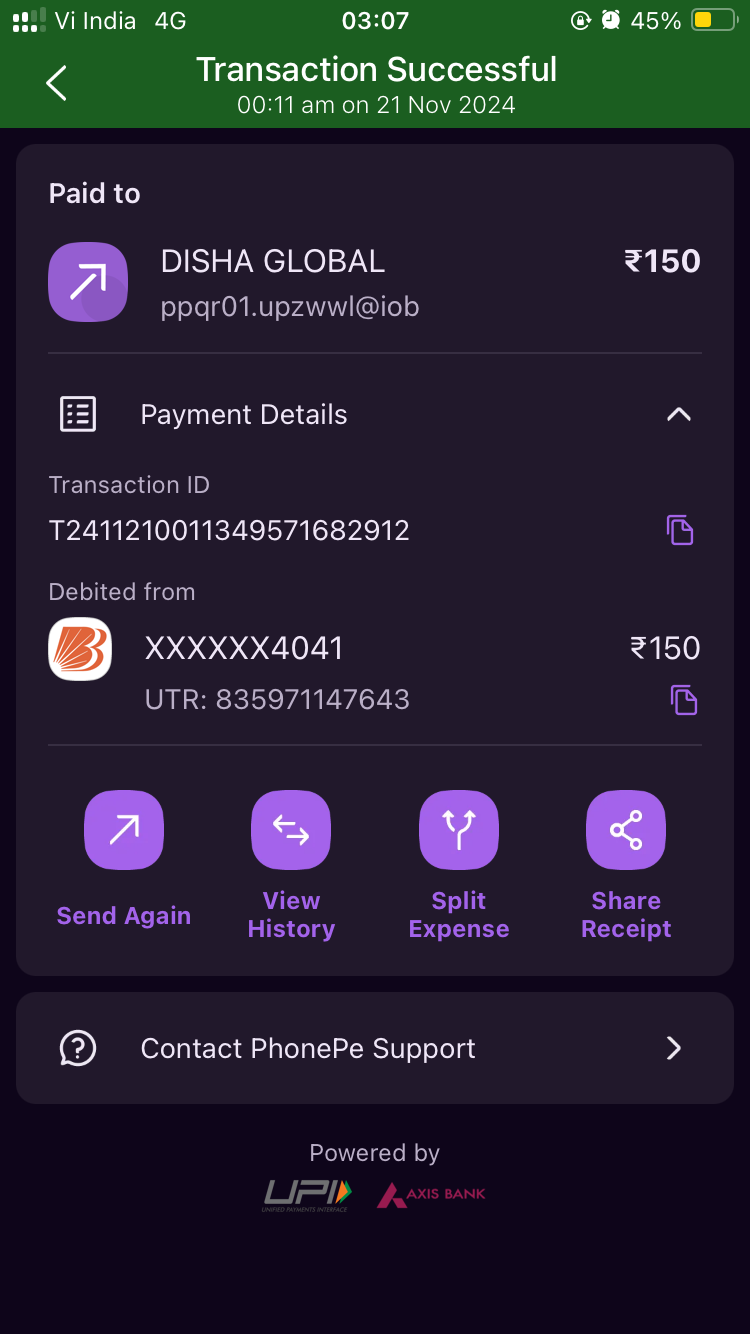Open View History
This screenshot has width=750, height=1334.
click(291, 831)
